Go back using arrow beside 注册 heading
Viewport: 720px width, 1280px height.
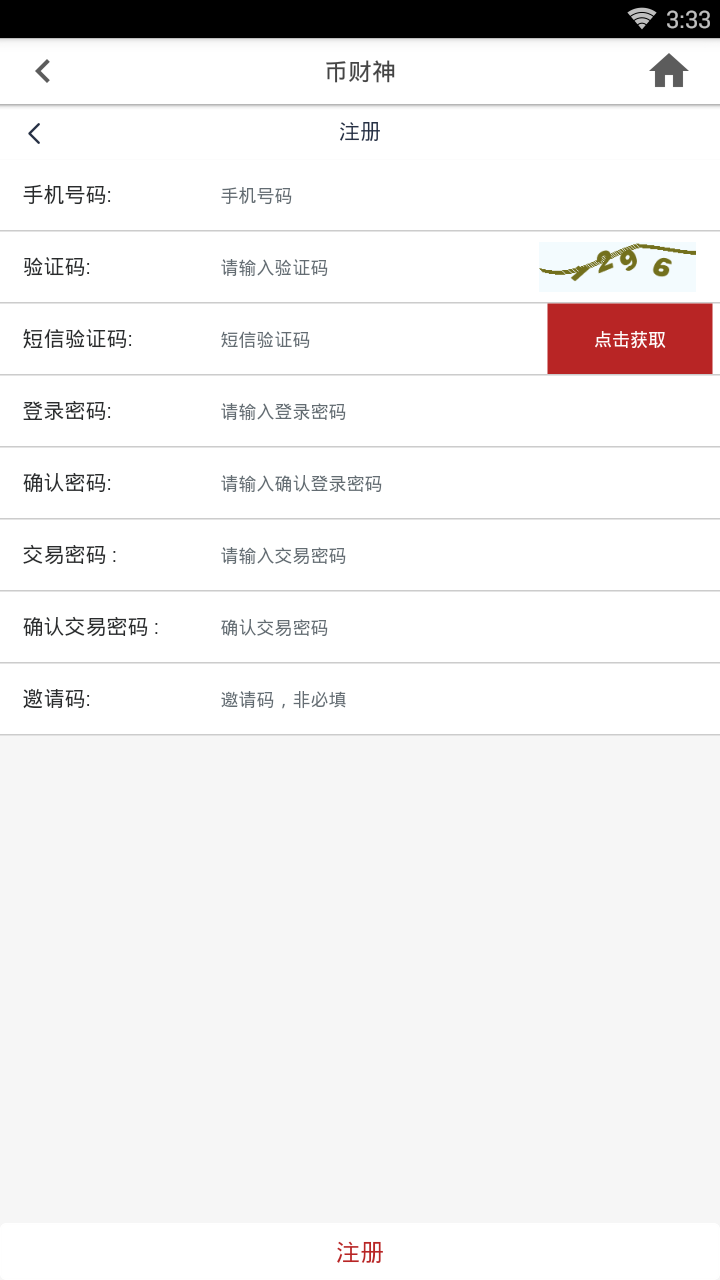35,133
